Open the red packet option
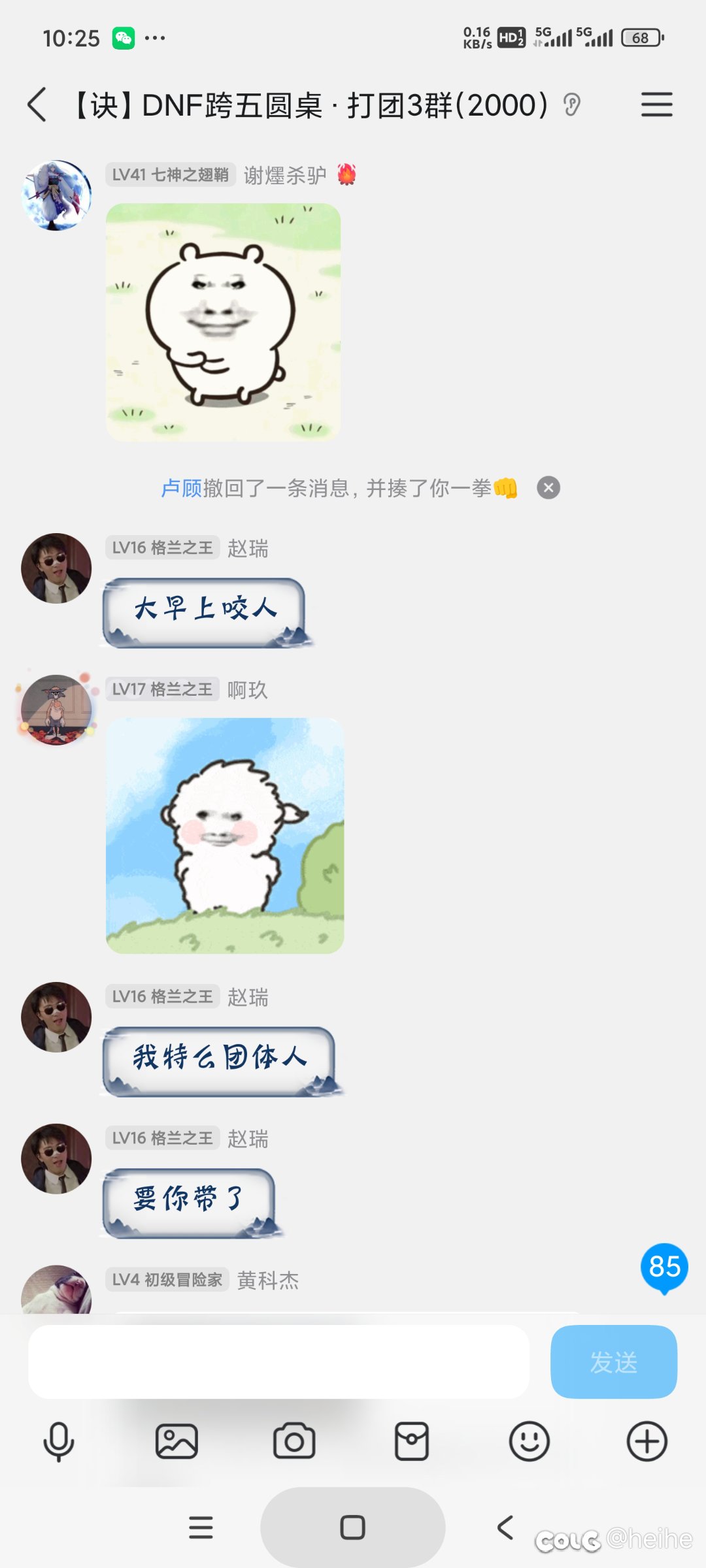This screenshot has height=1568, width=706. coord(412,1441)
